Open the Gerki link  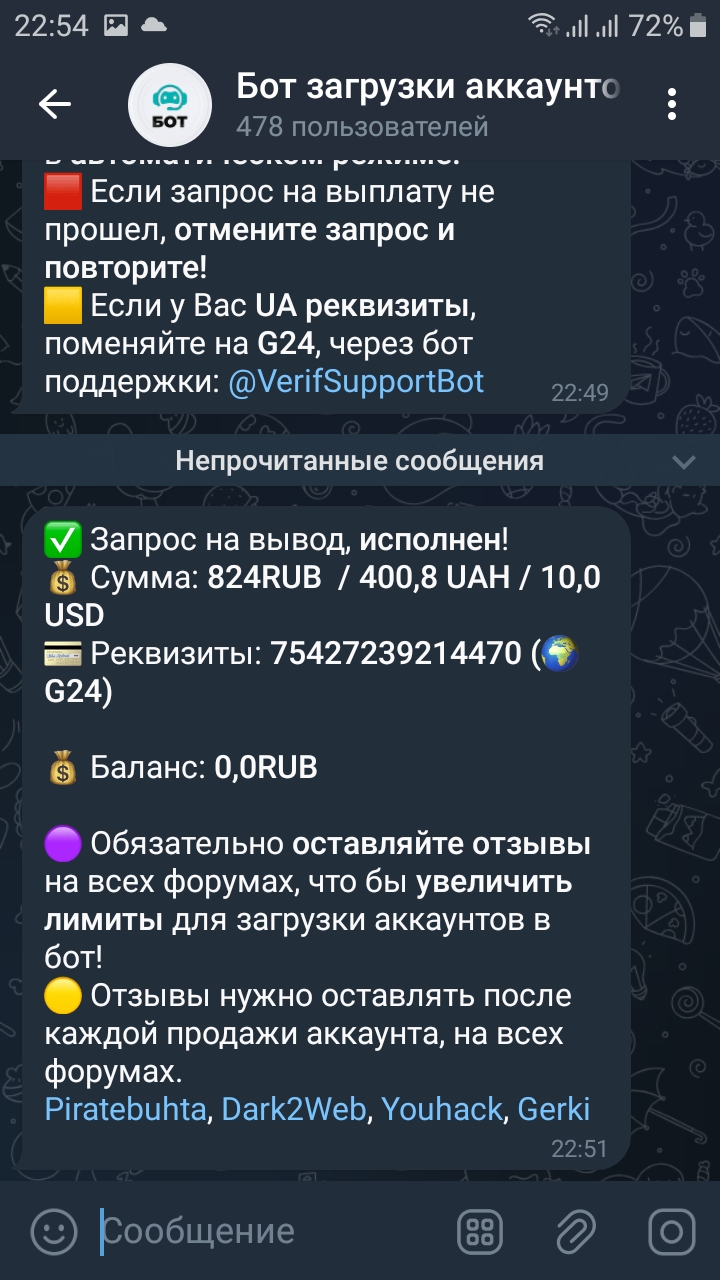click(554, 1109)
